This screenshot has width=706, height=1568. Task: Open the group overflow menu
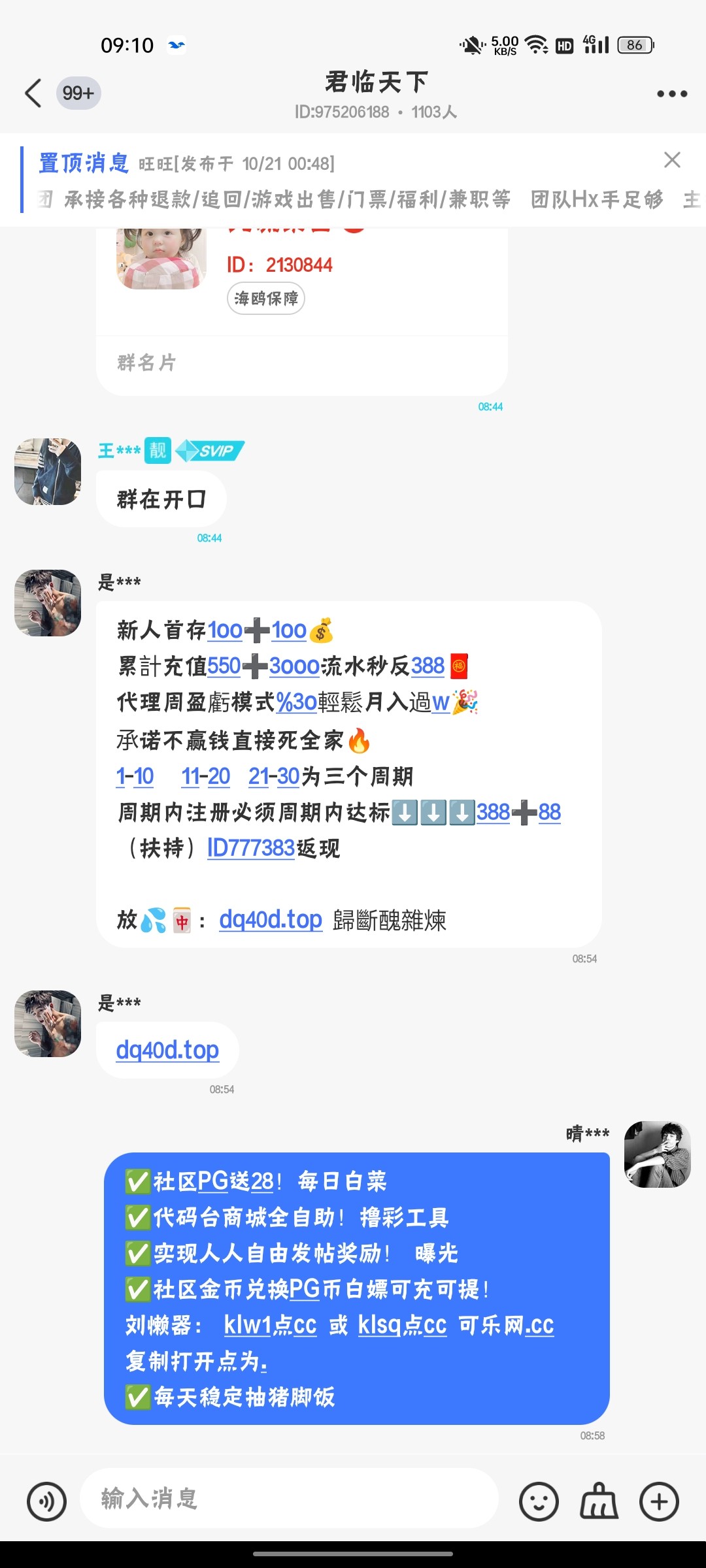coord(672,94)
